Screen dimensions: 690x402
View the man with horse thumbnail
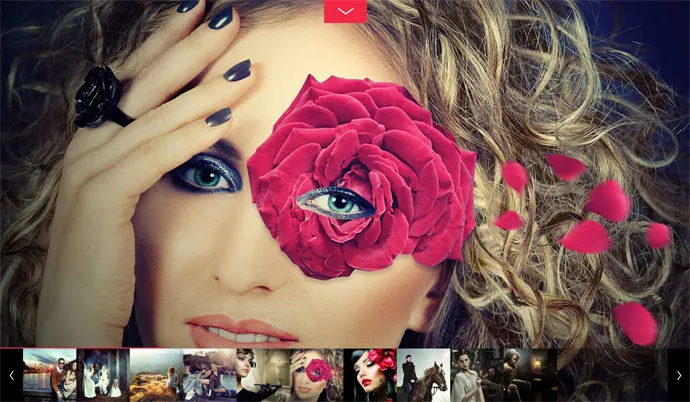click(x=424, y=375)
